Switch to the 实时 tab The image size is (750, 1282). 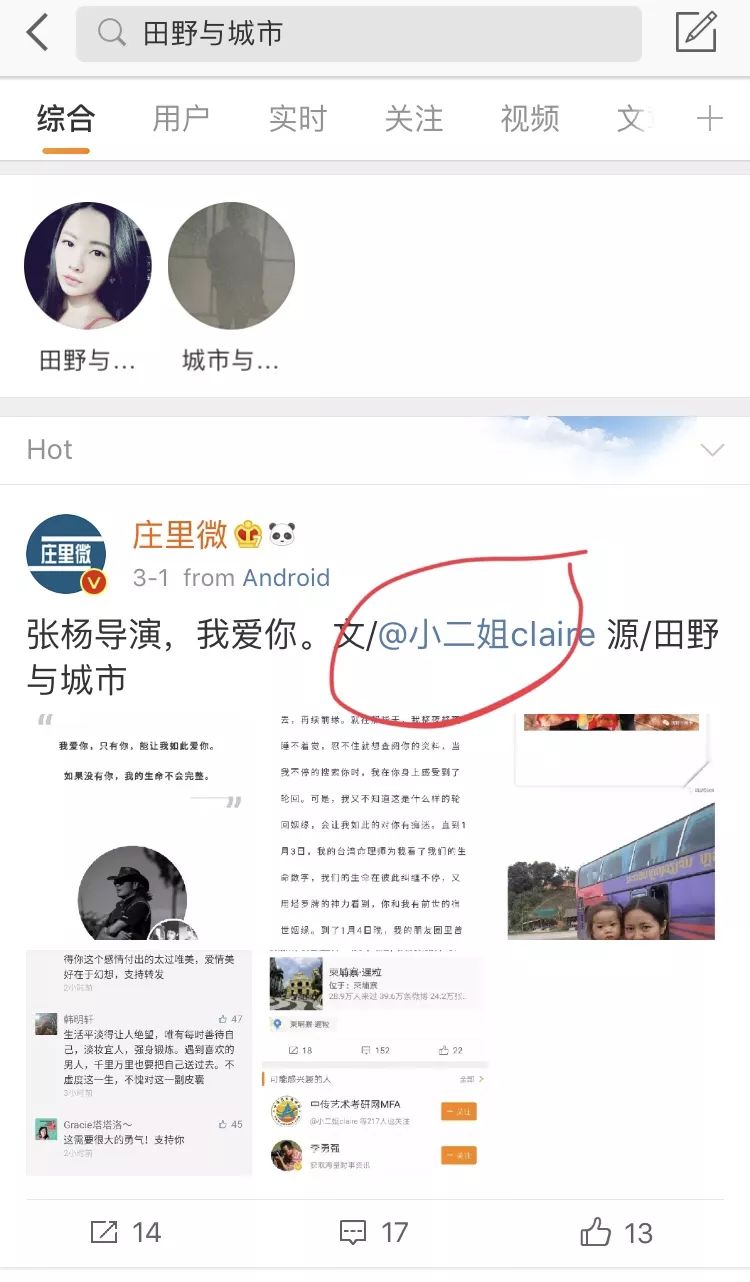coord(297,119)
